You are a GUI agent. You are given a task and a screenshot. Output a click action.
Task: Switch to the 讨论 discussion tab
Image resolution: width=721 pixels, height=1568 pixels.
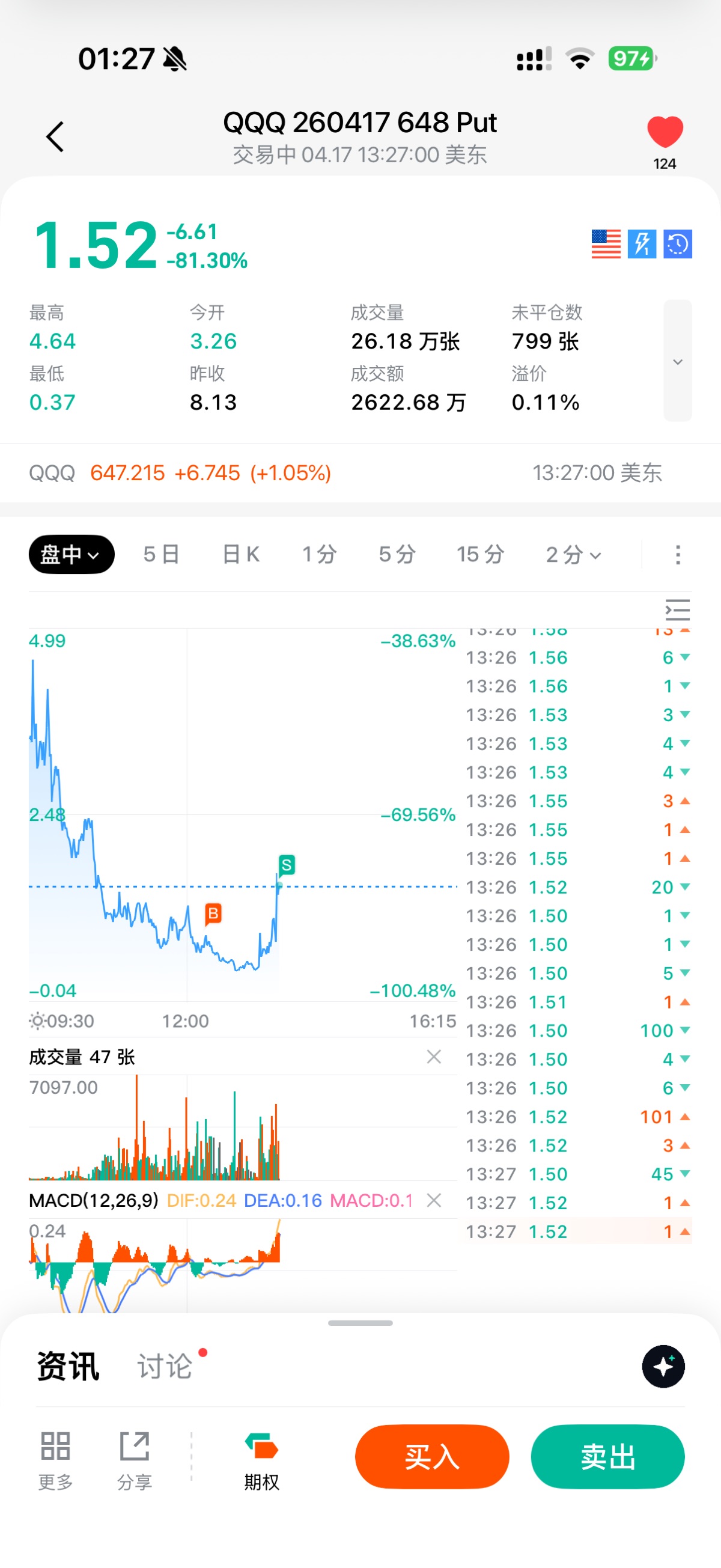[165, 1366]
